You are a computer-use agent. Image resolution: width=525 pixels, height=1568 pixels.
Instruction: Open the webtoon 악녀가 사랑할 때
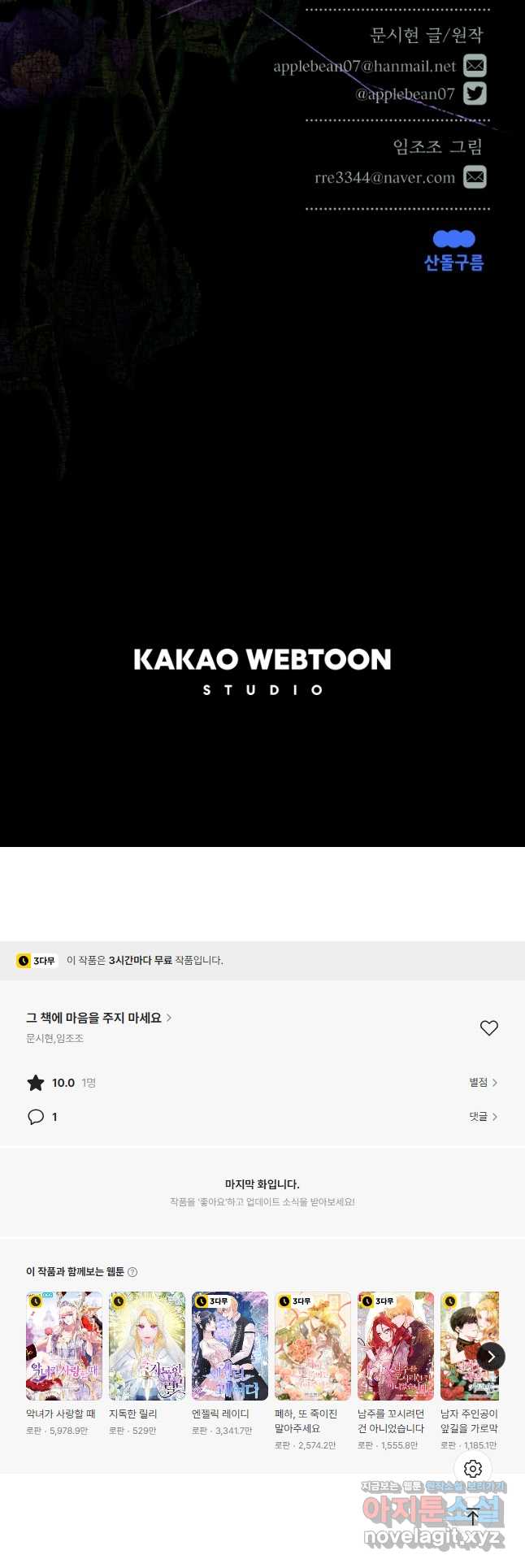pos(64,1346)
